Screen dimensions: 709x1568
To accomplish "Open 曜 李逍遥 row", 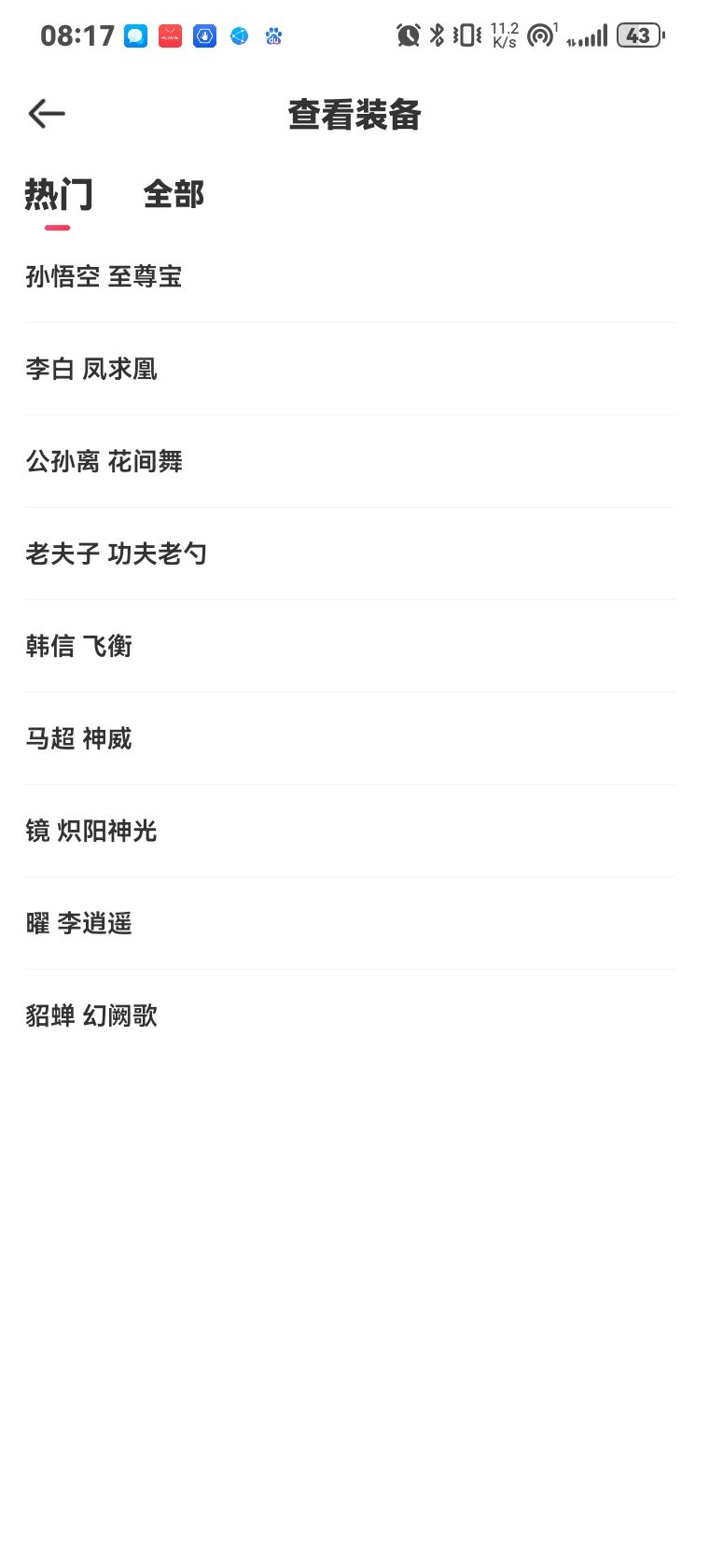I will tap(351, 923).
